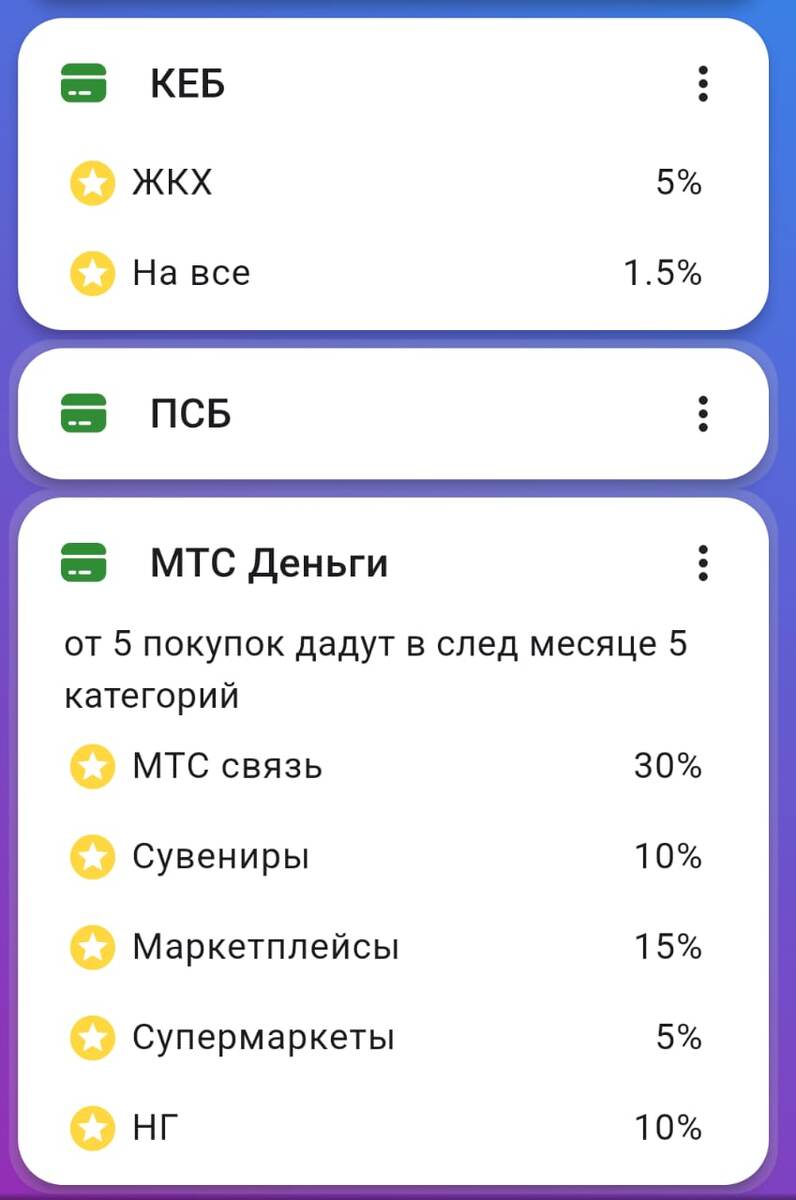Select the star icon next to ЖКХ

click(93, 181)
